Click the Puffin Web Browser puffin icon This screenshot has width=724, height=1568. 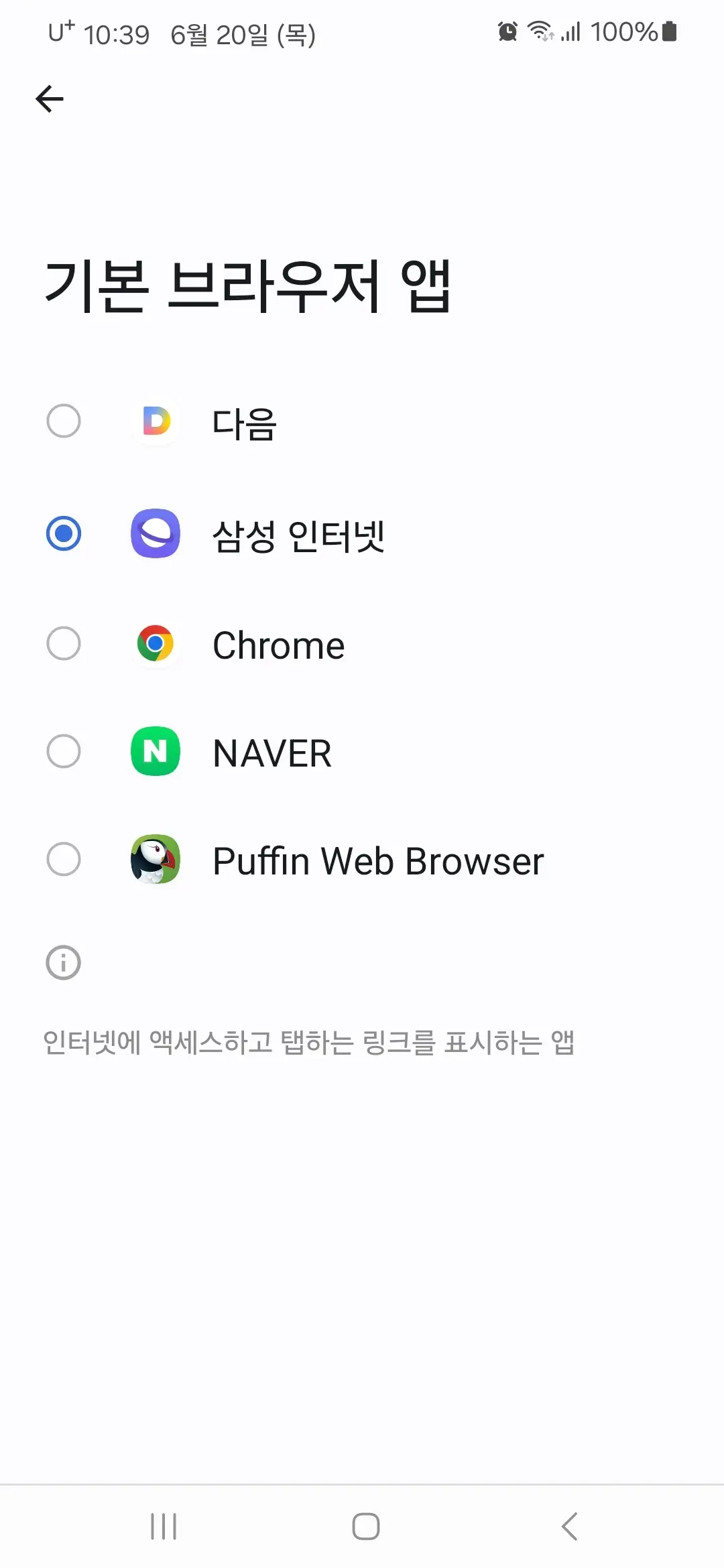click(x=156, y=861)
